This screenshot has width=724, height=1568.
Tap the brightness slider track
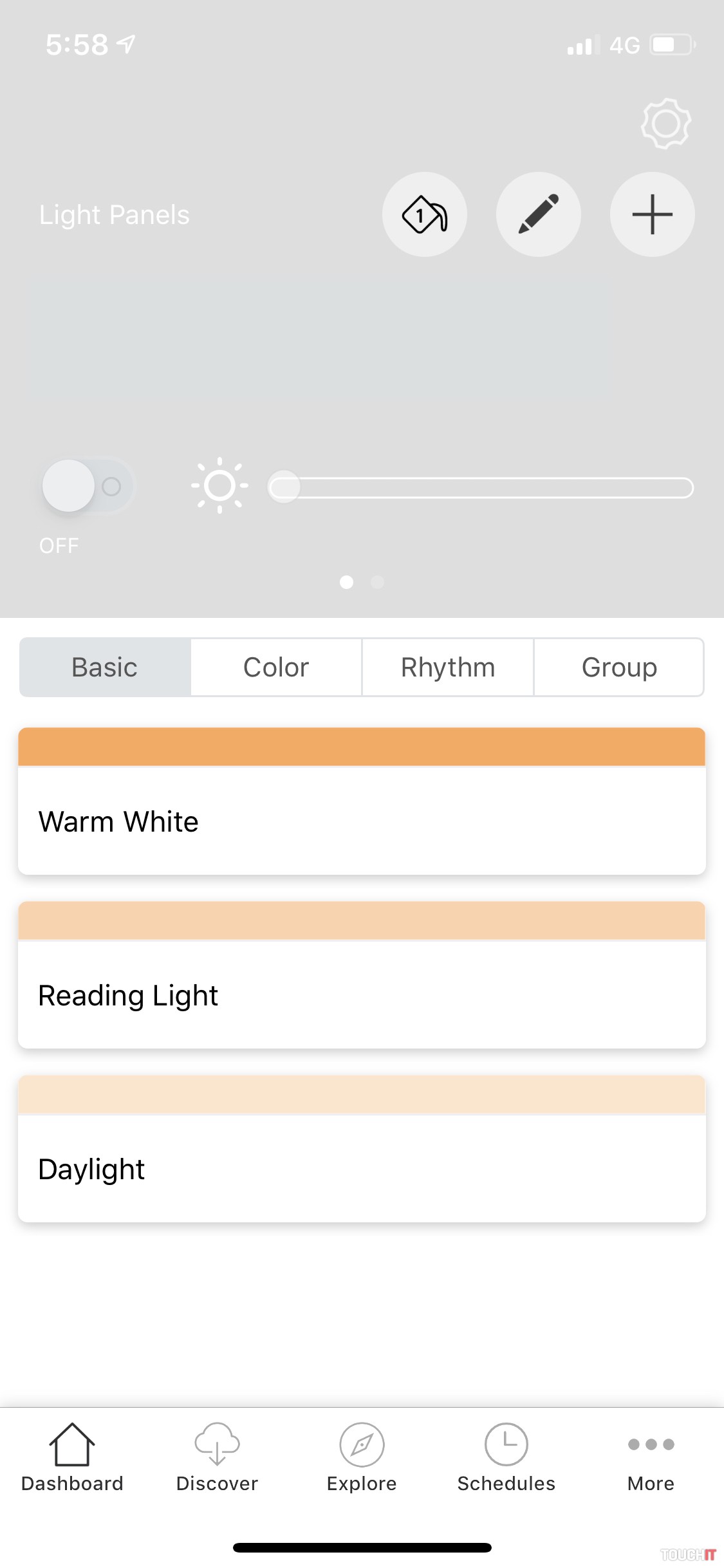click(x=489, y=488)
